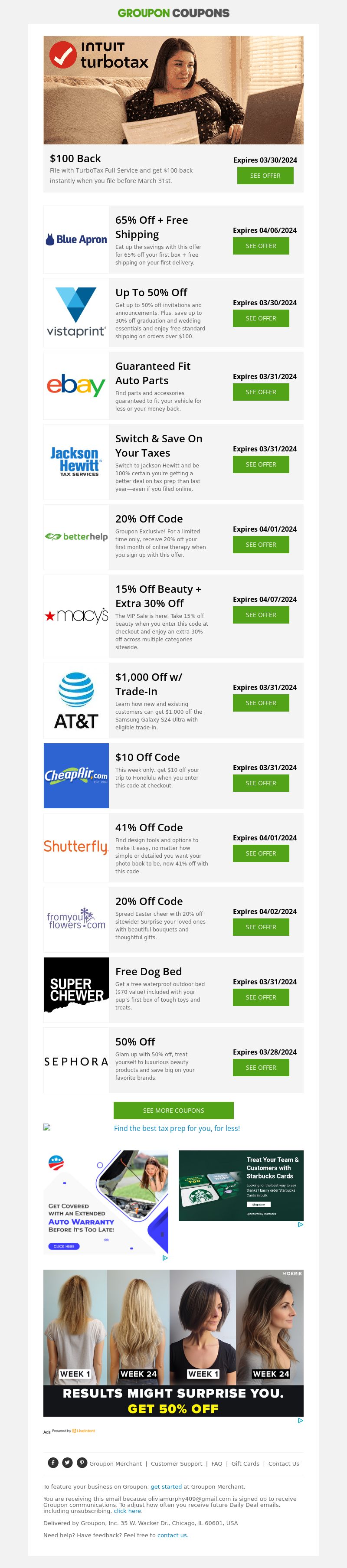Screen dimensions: 347x1568
Task: Get the BetterHelp 20% Off Code offer
Action: 261,545
